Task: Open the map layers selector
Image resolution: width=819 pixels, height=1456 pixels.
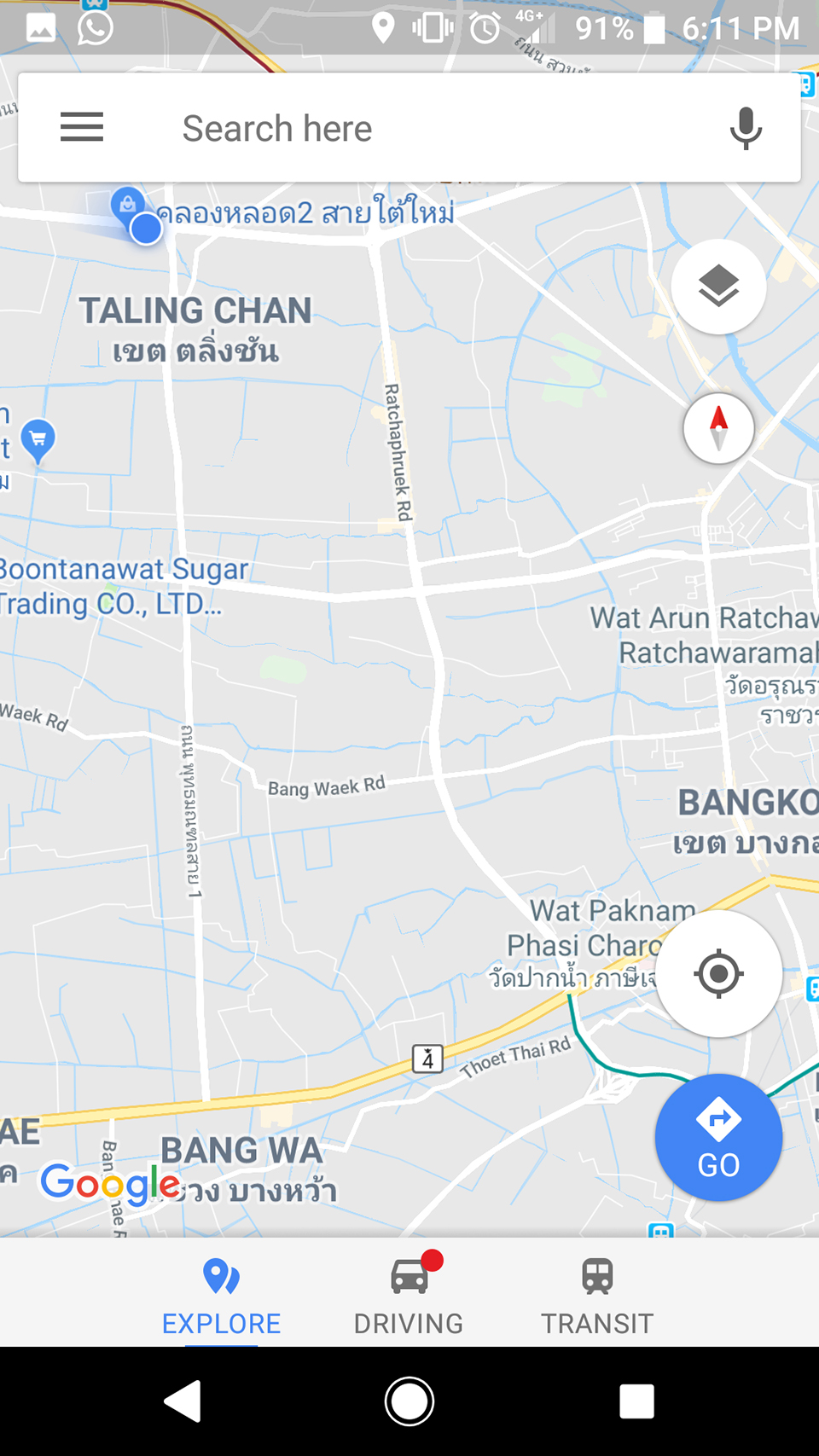Action: tap(718, 287)
